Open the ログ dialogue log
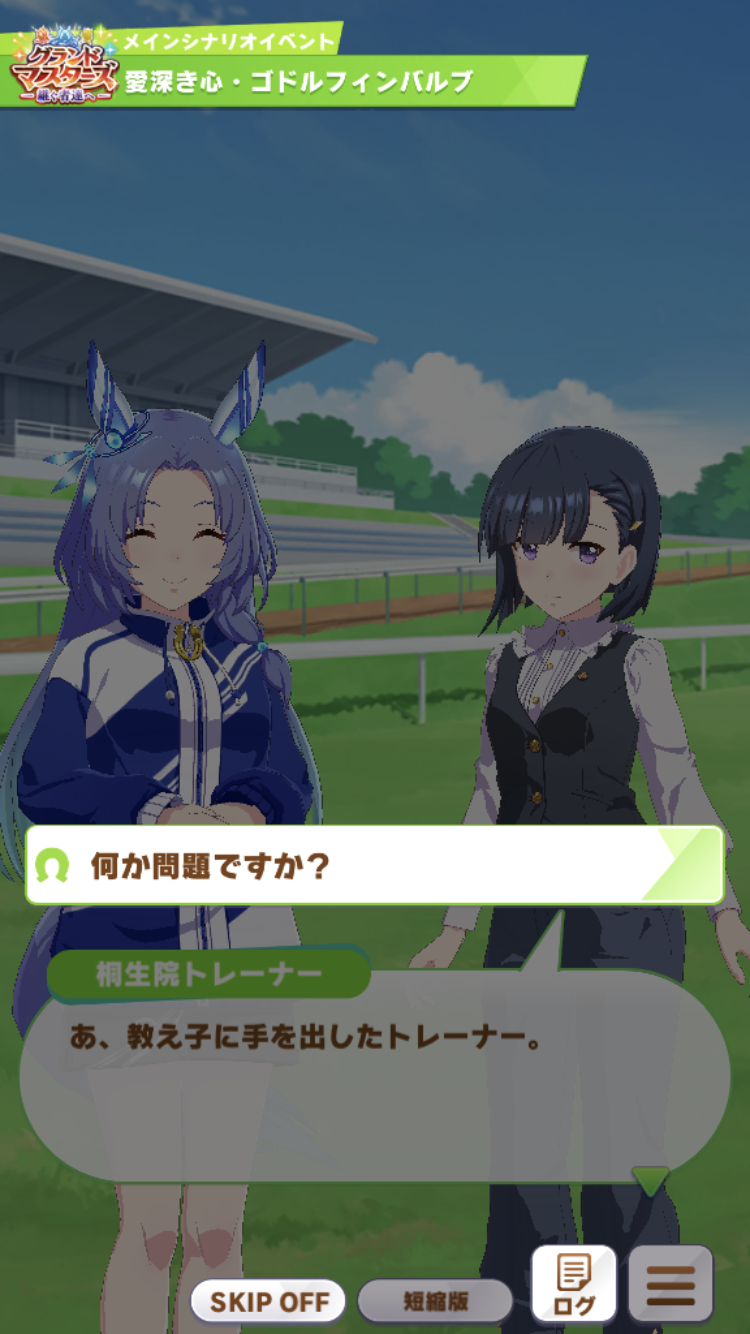Image resolution: width=750 pixels, height=1334 pixels. click(x=573, y=1284)
